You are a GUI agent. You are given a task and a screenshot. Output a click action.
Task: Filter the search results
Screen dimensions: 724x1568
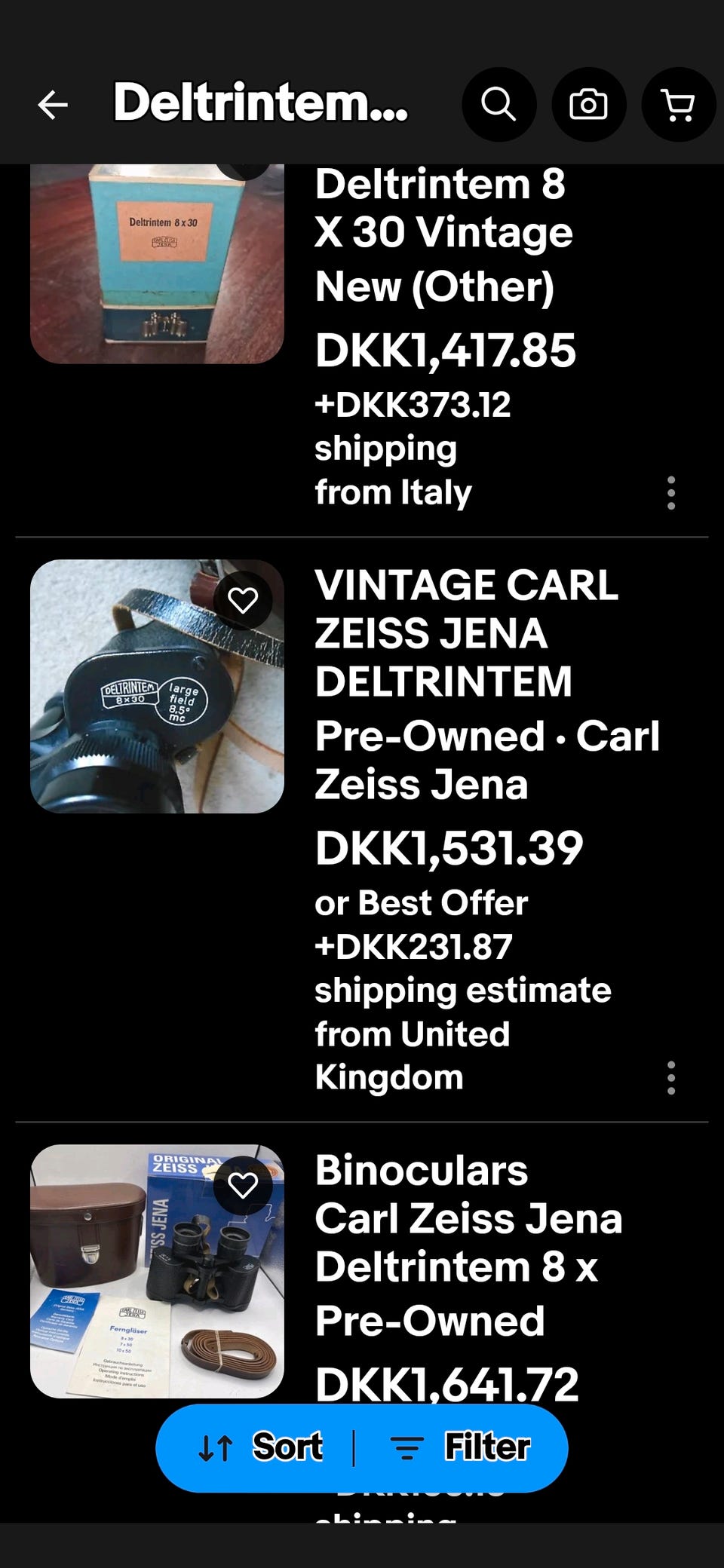(460, 1447)
